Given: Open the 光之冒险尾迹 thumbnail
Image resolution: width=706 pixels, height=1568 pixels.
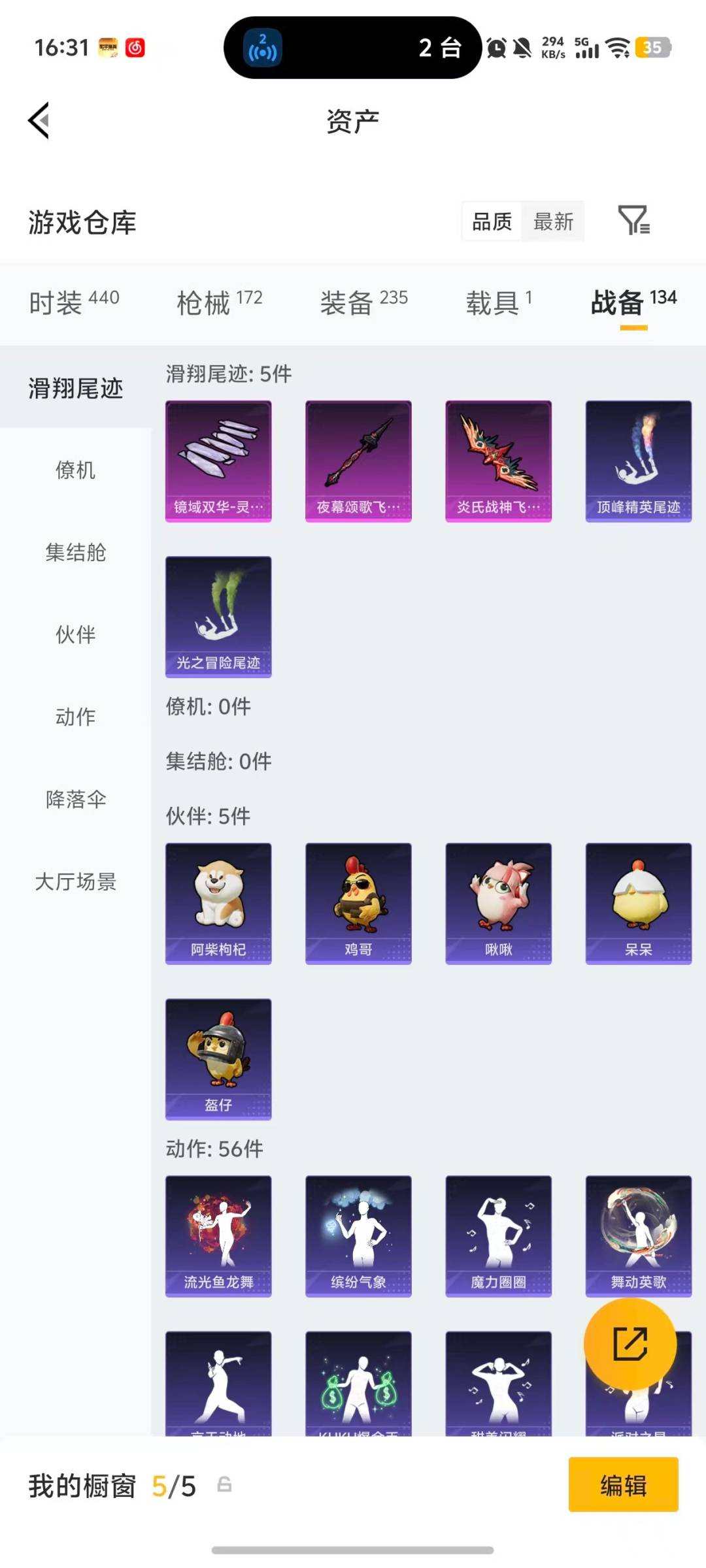Looking at the screenshot, I should [218, 614].
